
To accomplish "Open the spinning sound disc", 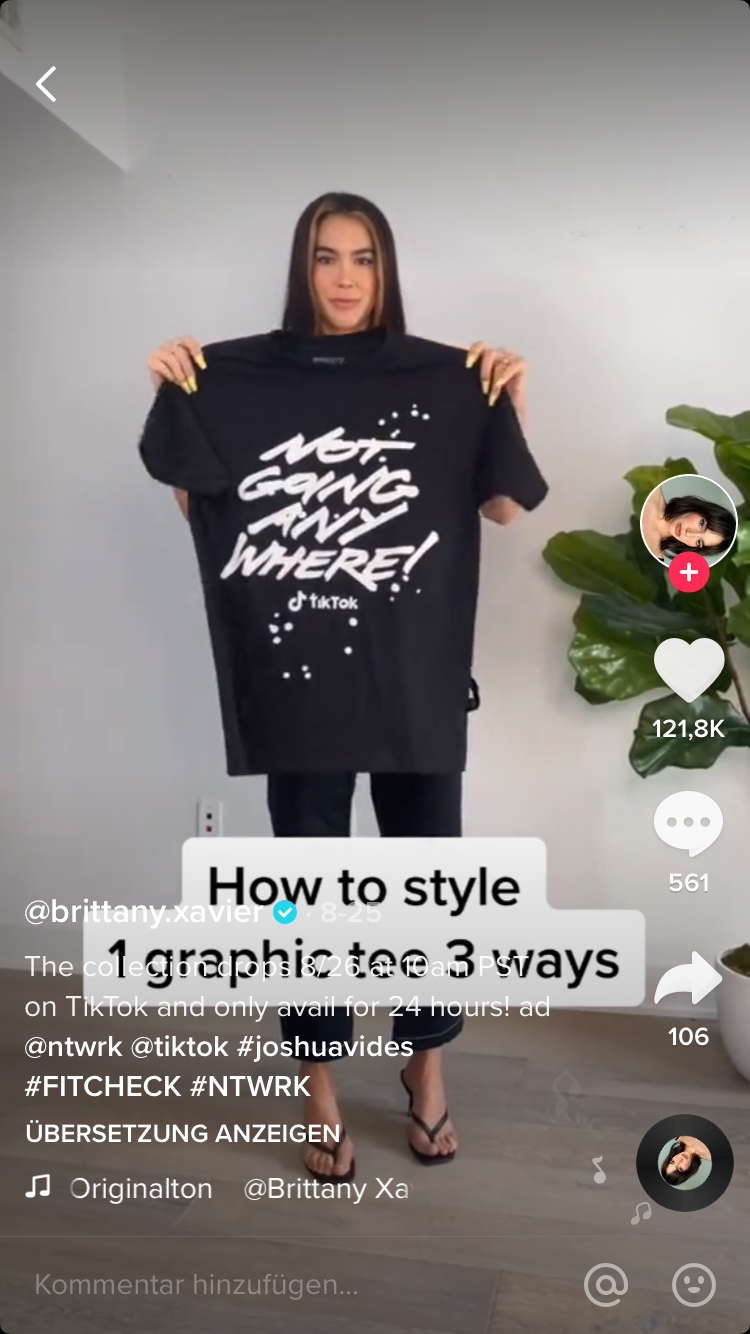I will [685, 1162].
